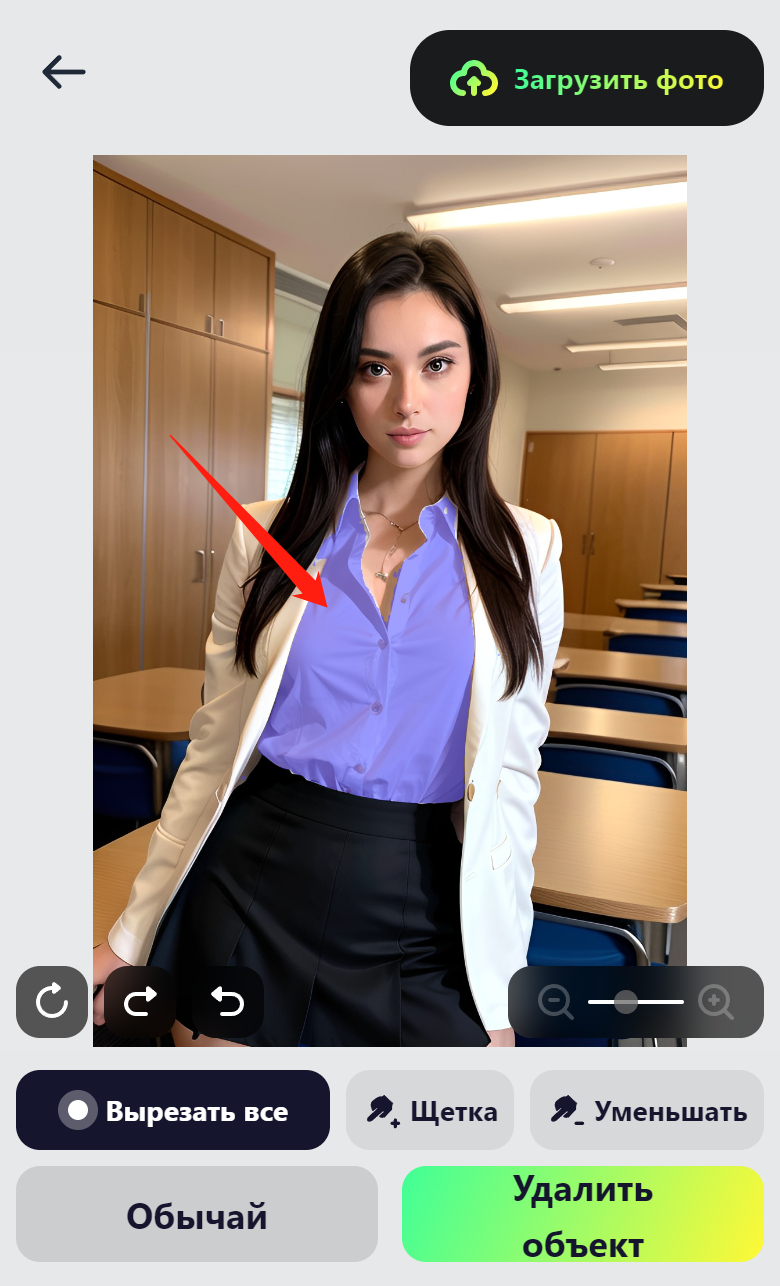The height and width of the screenshot is (1286, 780).
Task: Tap Удалить объект to remove the selection
Action: [583, 1215]
